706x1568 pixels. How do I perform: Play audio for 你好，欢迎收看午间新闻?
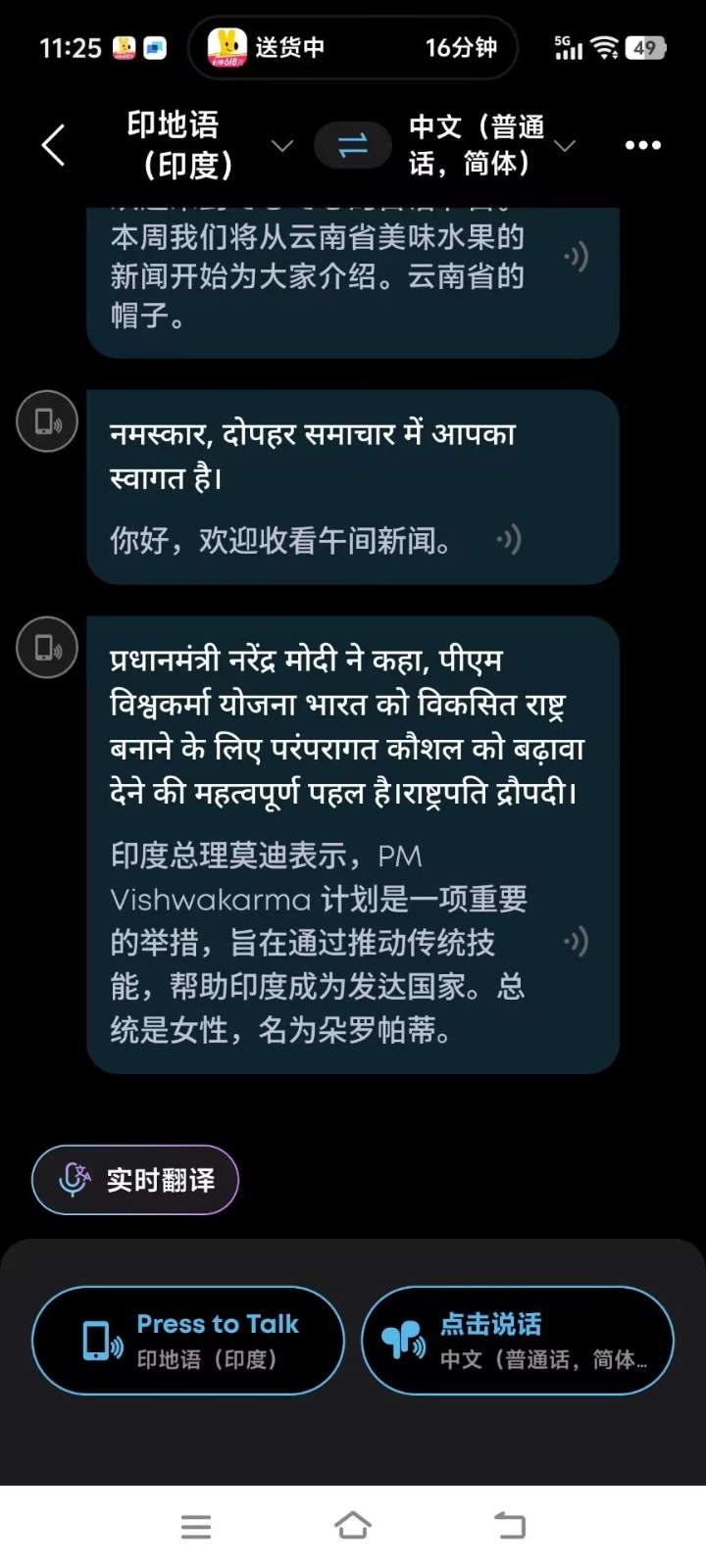tap(509, 539)
